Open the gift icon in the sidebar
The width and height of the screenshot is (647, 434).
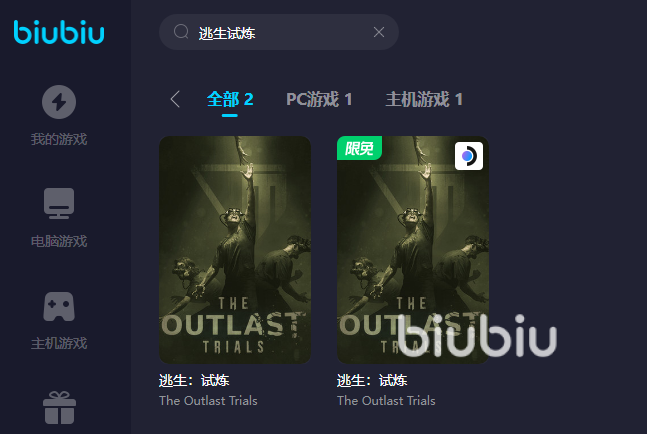point(59,408)
